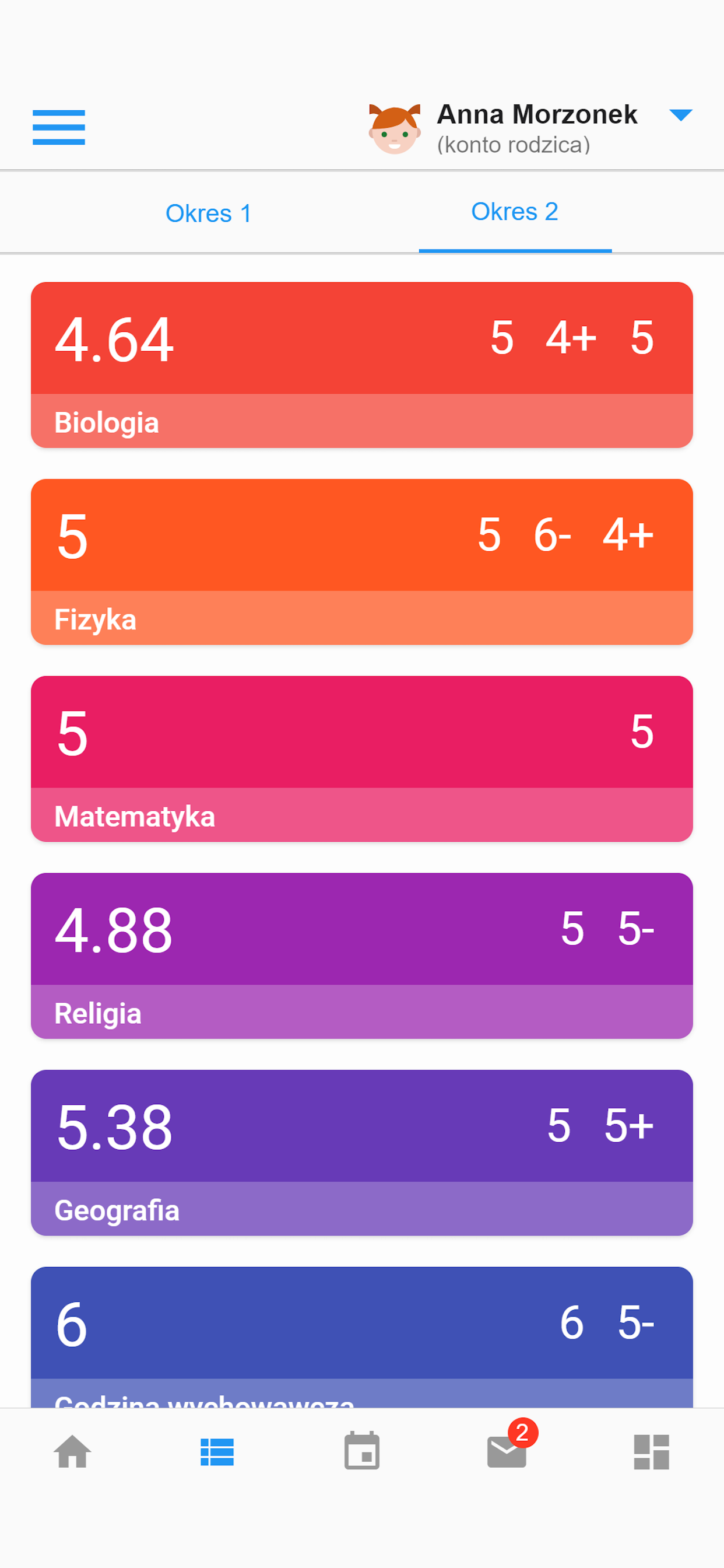Click the Fizyka subject name

(96, 620)
